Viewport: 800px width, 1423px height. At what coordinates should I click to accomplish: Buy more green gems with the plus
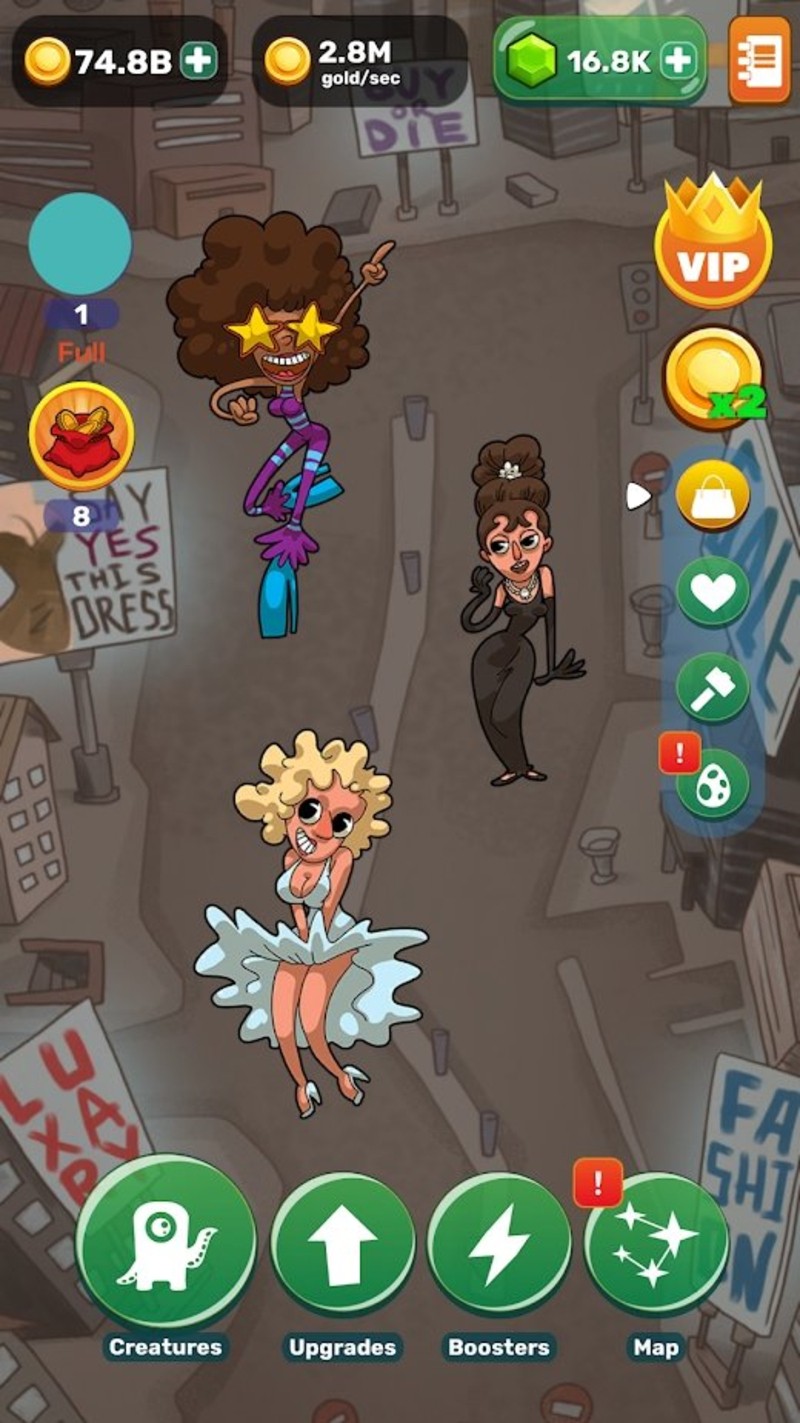[x=678, y=62]
